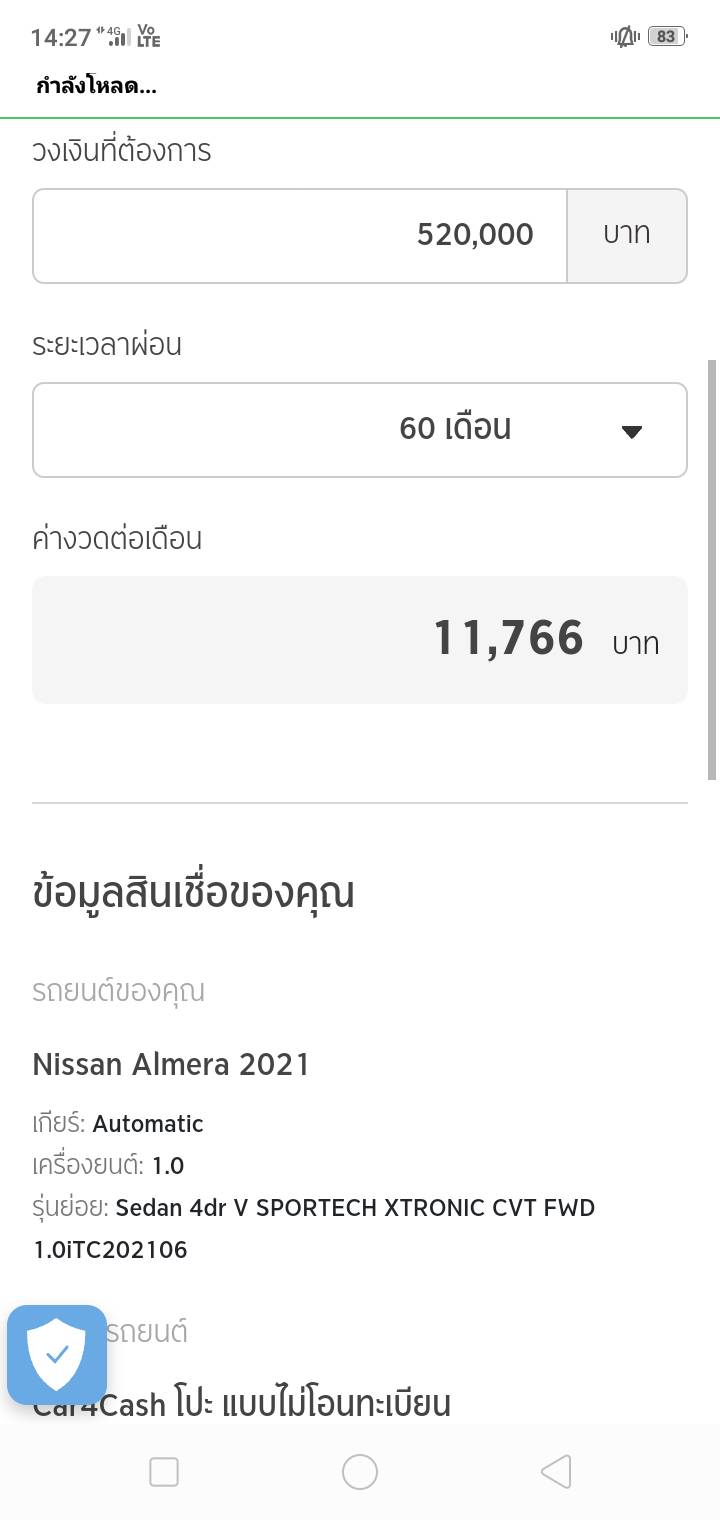The image size is (720, 1520).
Task: Open the recent apps view
Action: [x=164, y=1472]
